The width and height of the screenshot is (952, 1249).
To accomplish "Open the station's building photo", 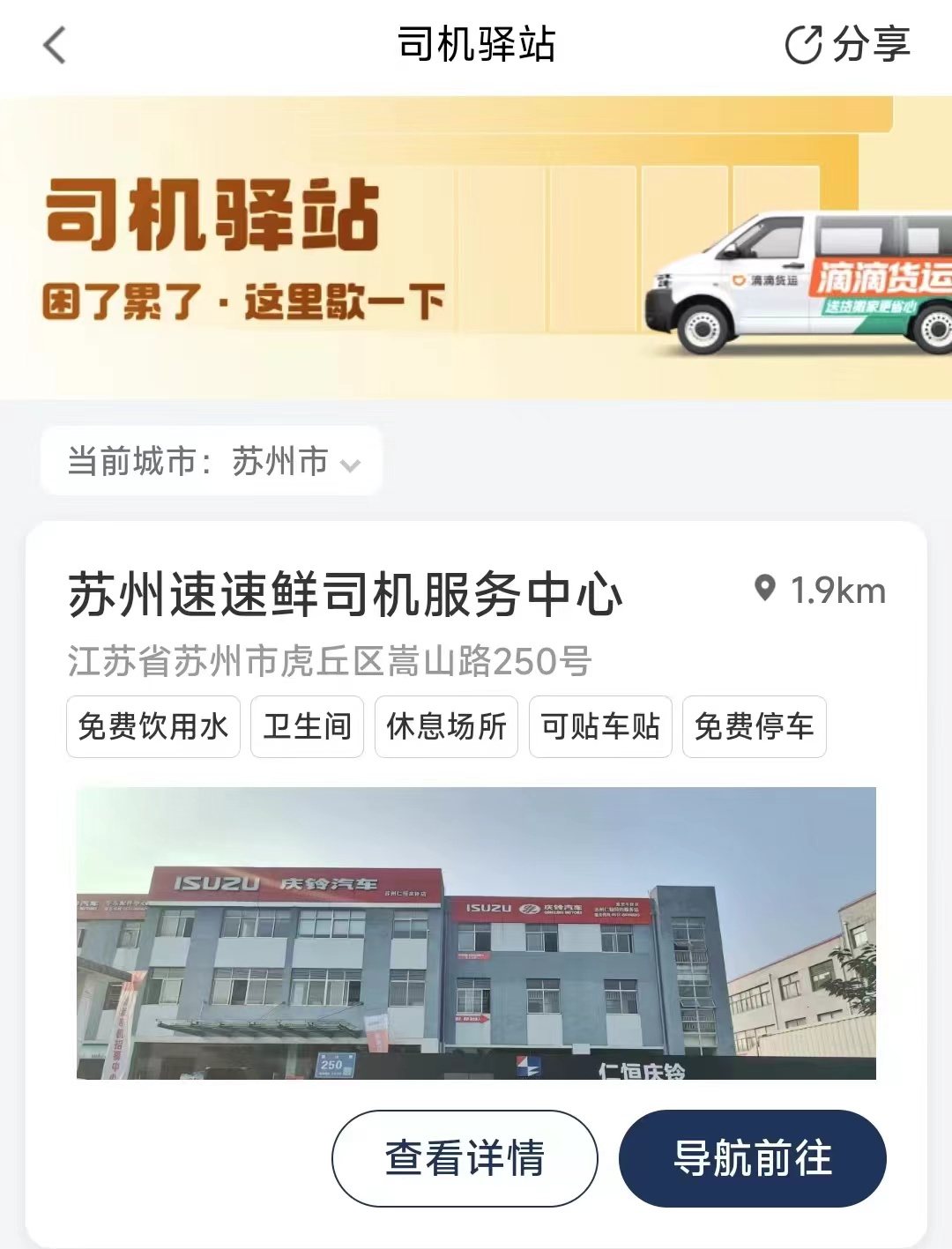I will pyautogui.click(x=476, y=933).
